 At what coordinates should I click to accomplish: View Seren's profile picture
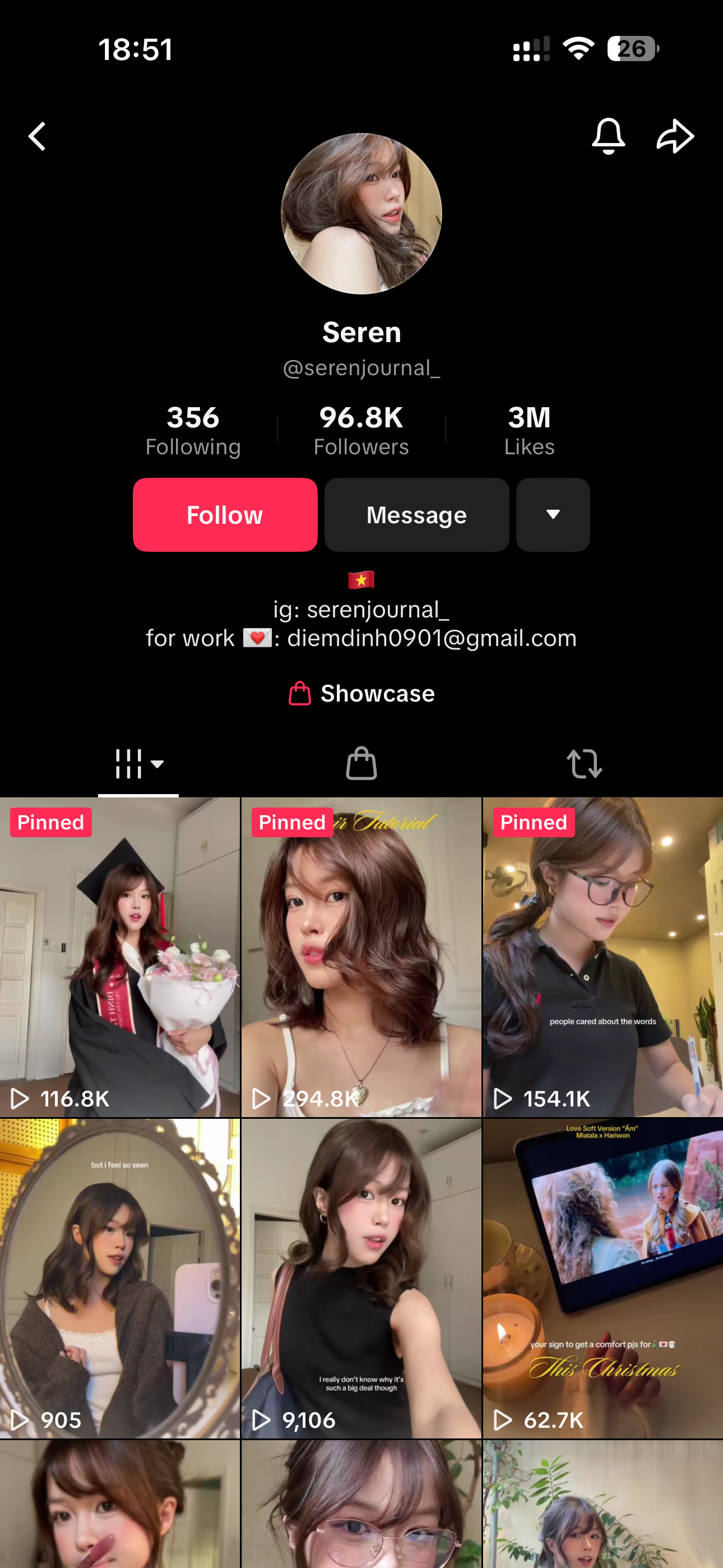point(361,214)
